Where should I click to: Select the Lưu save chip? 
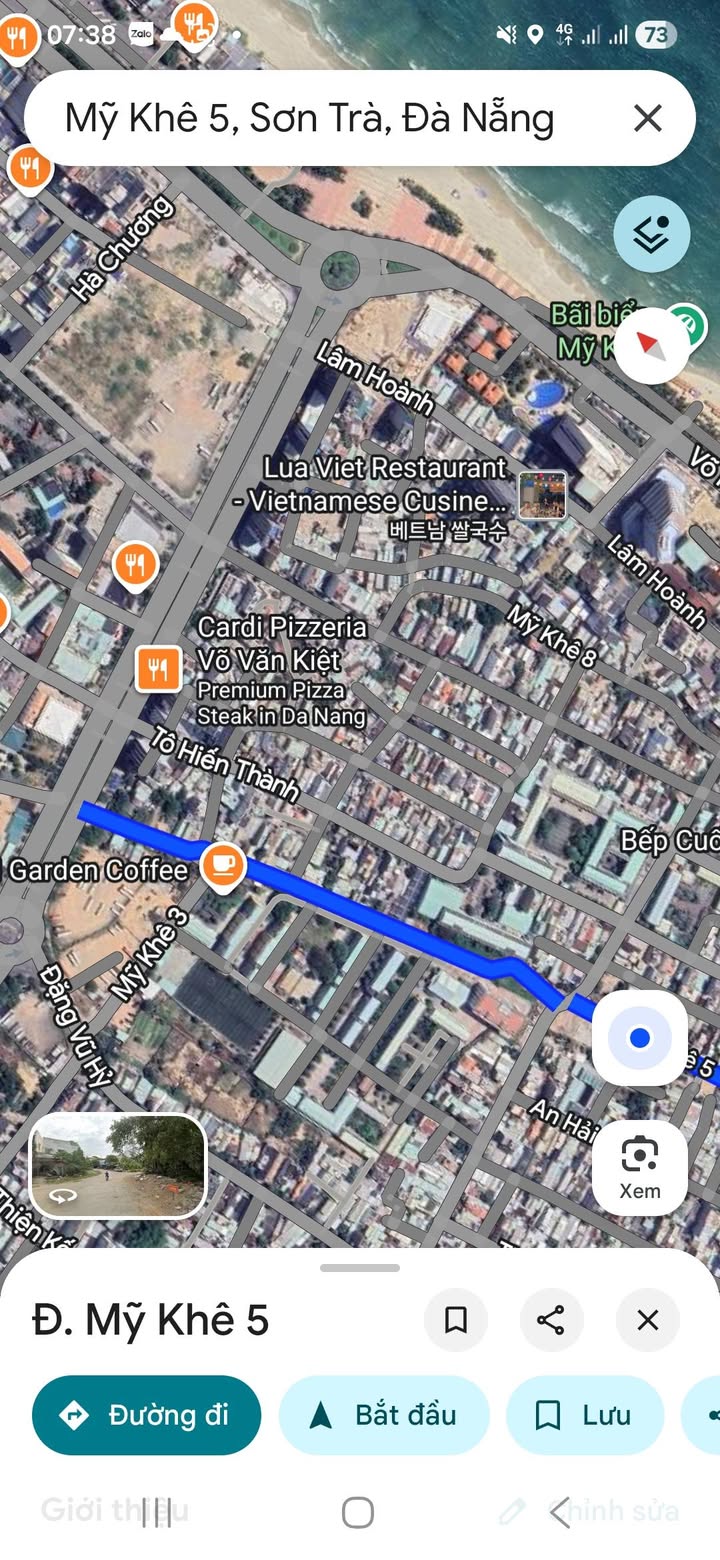pyautogui.click(x=585, y=1415)
